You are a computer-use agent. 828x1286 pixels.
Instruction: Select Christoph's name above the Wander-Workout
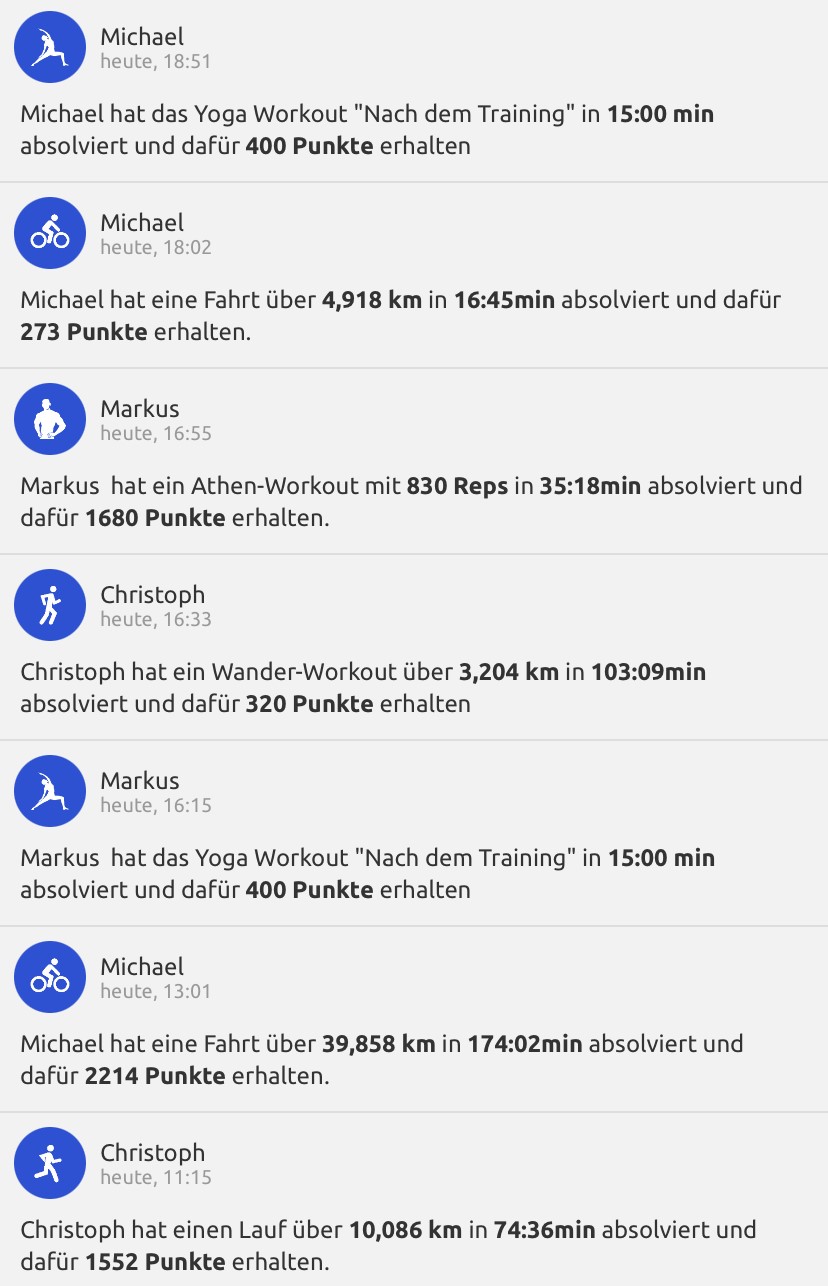[x=151, y=594]
